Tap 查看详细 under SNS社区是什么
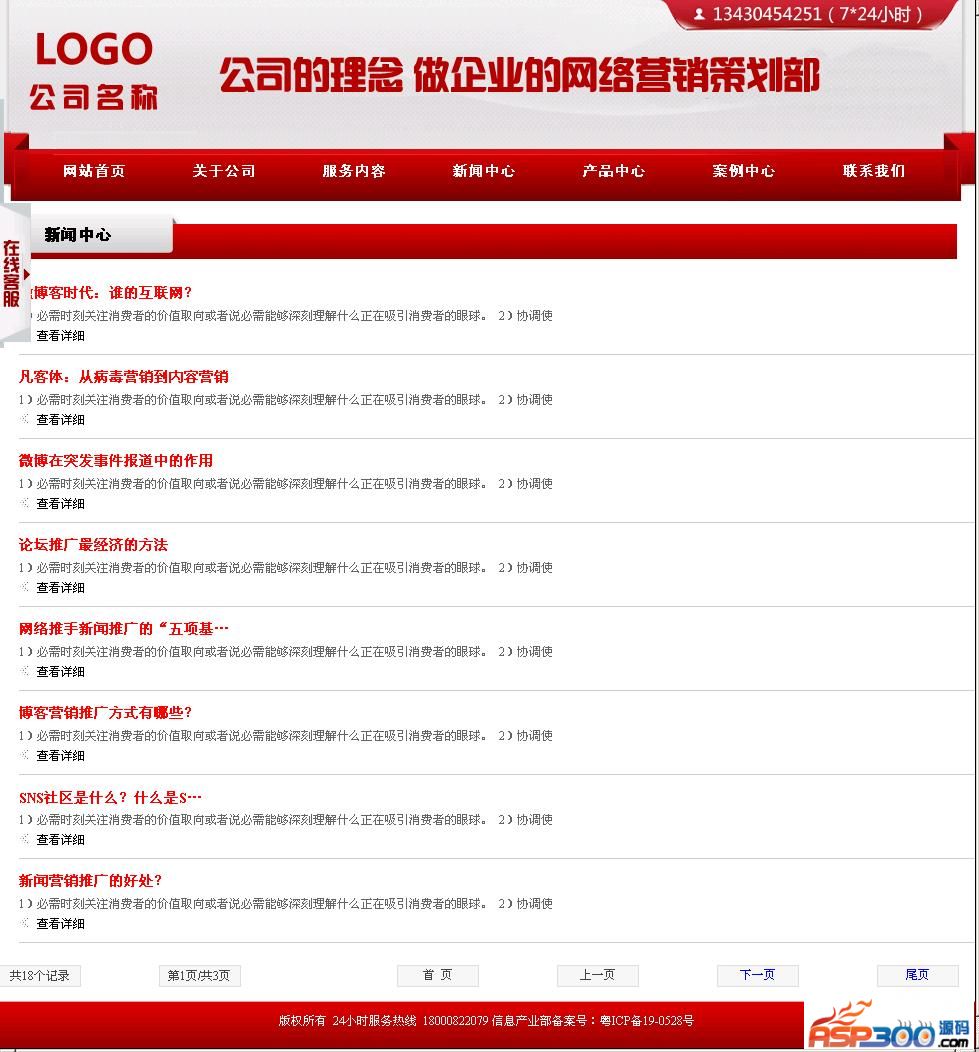 click(x=60, y=840)
